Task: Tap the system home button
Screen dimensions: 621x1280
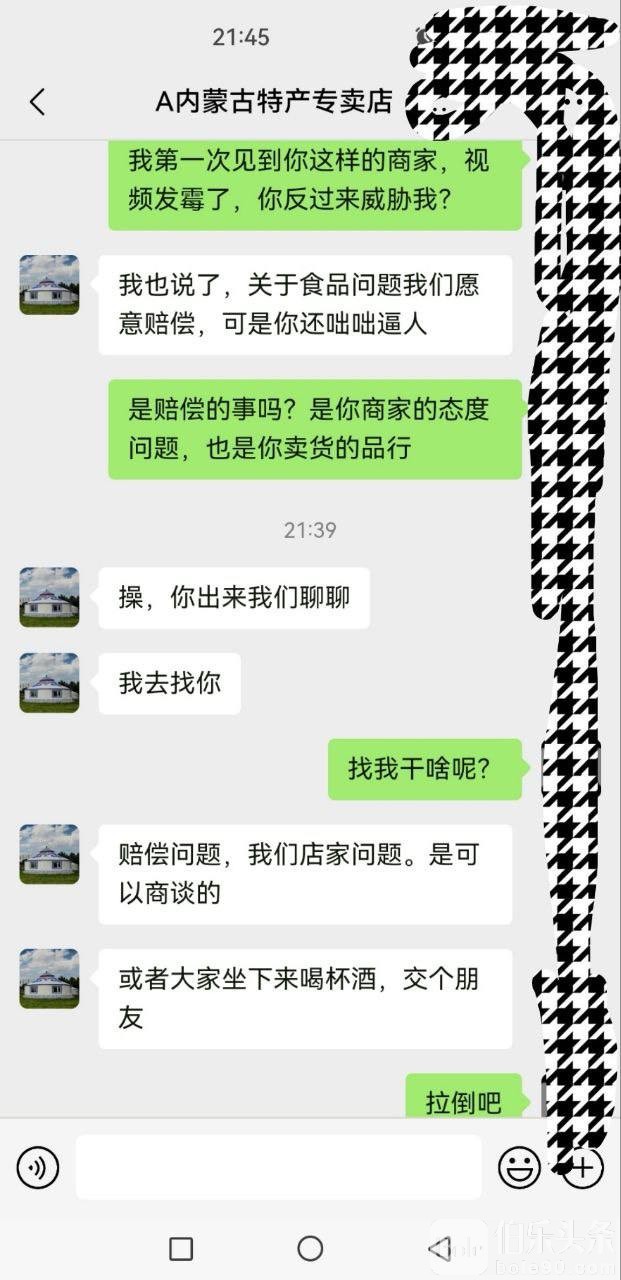Action: (310, 1248)
